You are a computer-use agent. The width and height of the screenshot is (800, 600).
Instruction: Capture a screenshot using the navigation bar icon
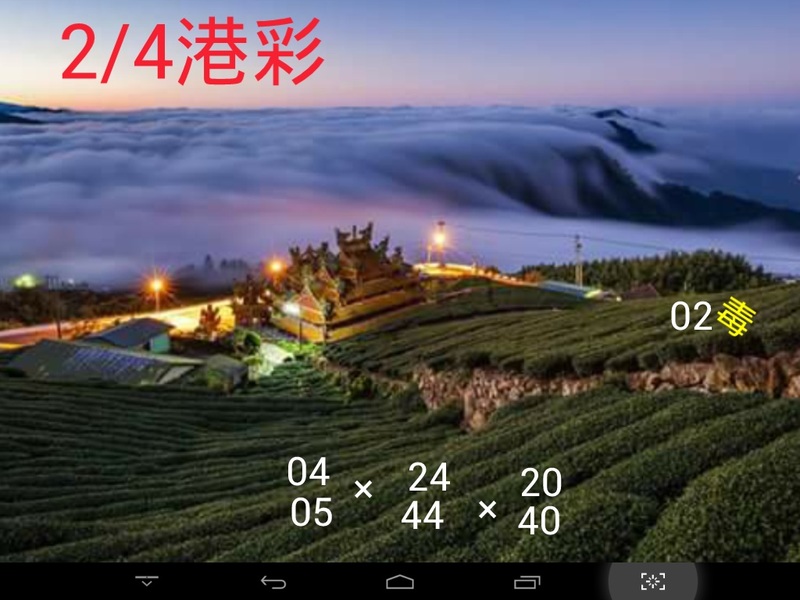[x=653, y=582]
